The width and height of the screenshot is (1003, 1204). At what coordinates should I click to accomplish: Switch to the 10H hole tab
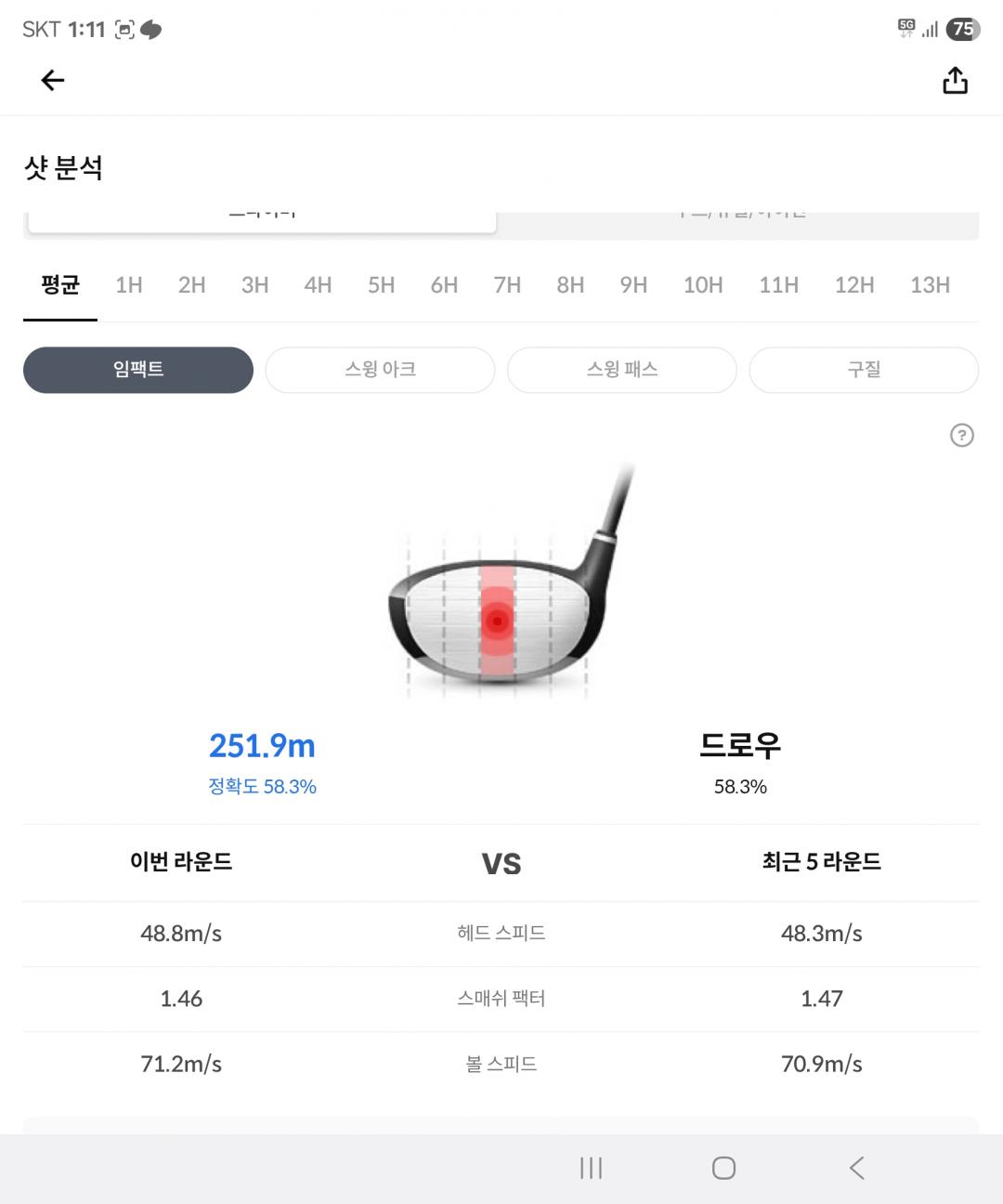click(x=703, y=285)
